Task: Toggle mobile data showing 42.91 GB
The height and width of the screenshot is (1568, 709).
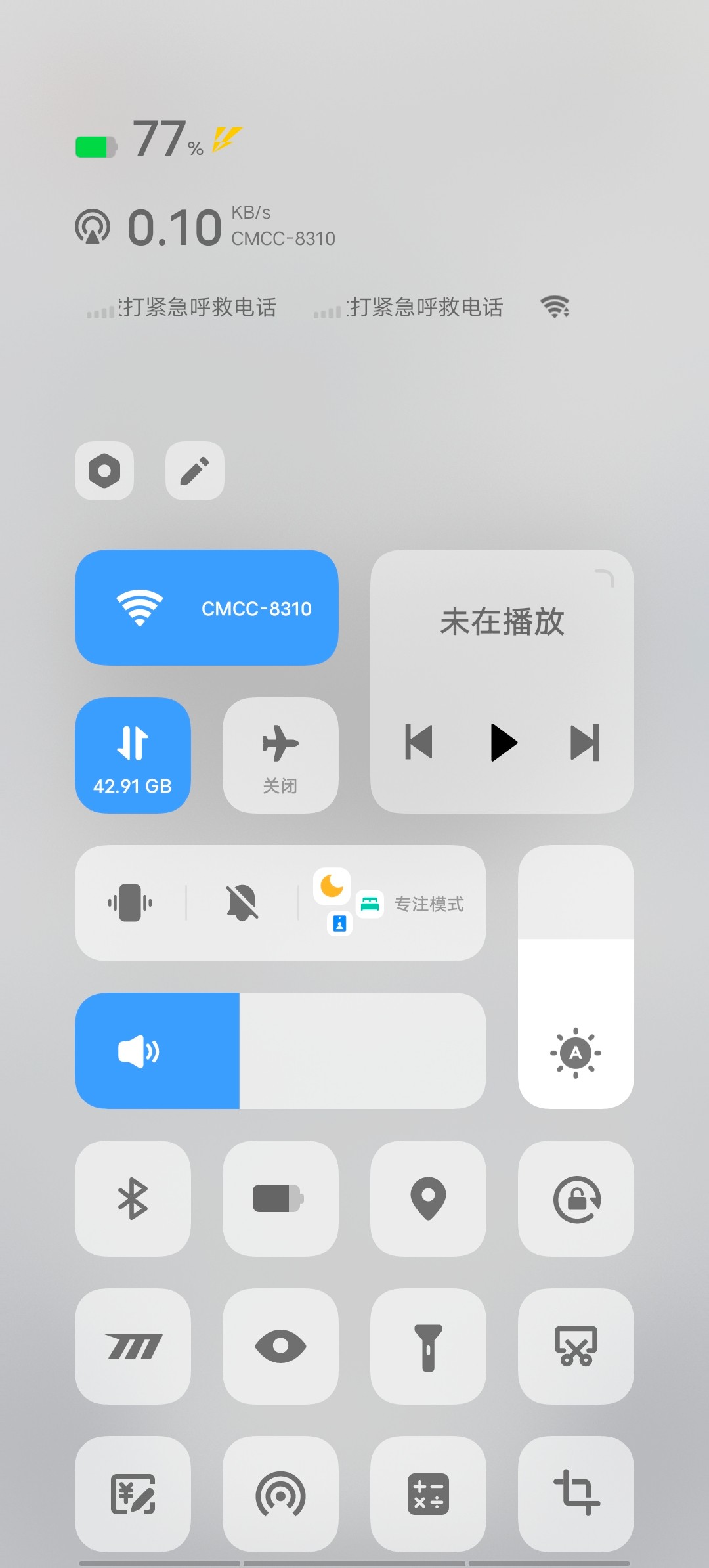Action: (x=133, y=755)
